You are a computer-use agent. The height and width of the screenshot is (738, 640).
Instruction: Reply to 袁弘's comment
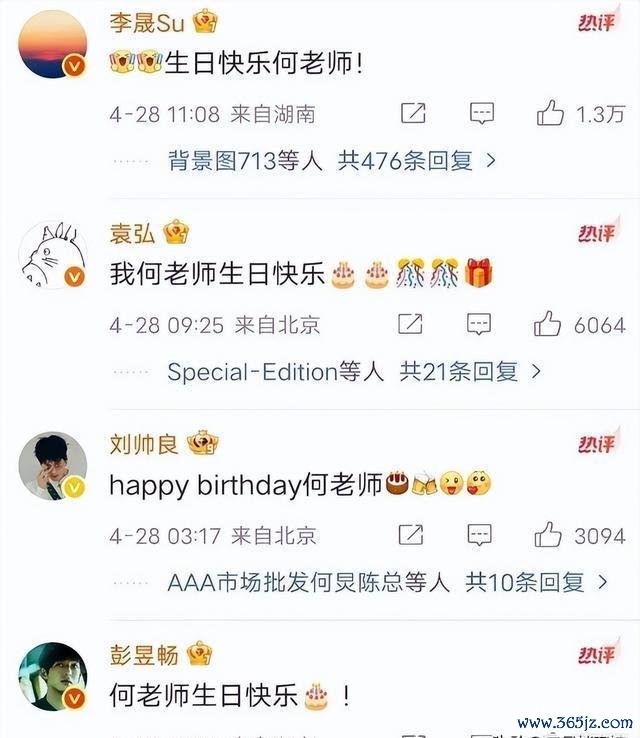pos(479,324)
